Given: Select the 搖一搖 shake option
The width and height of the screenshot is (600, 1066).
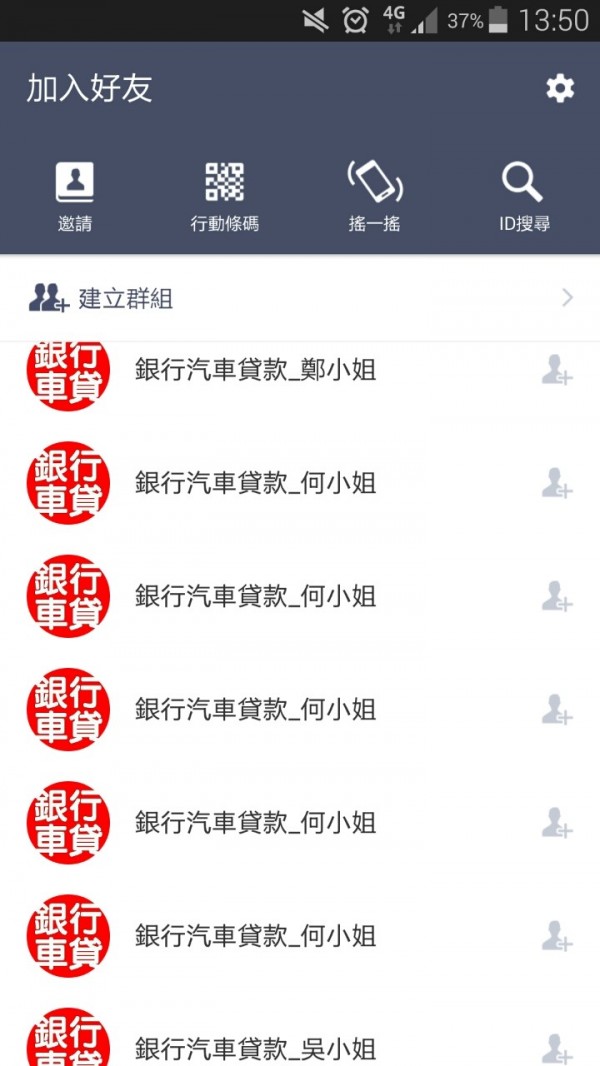Looking at the screenshot, I should click(x=374, y=197).
